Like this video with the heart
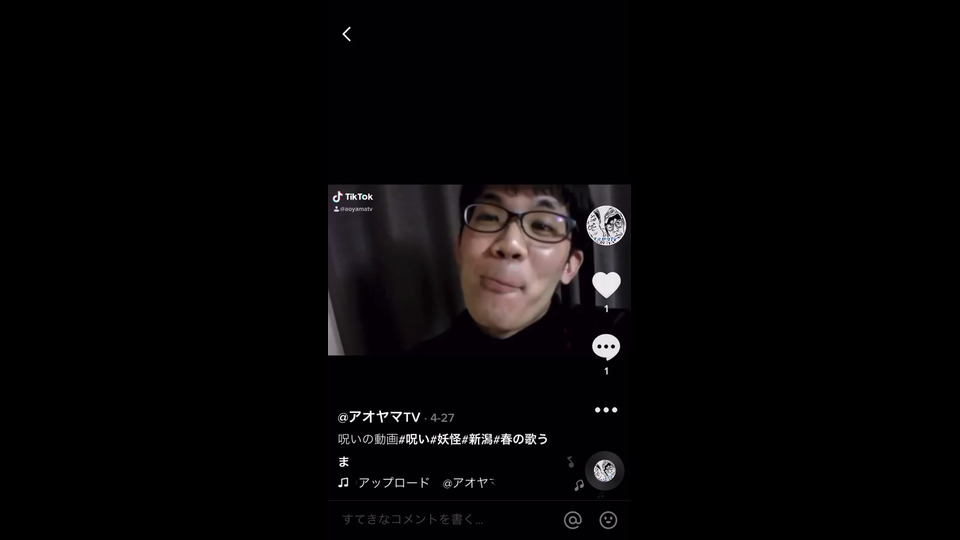Viewport: 960px width, 540px height. pos(606,285)
